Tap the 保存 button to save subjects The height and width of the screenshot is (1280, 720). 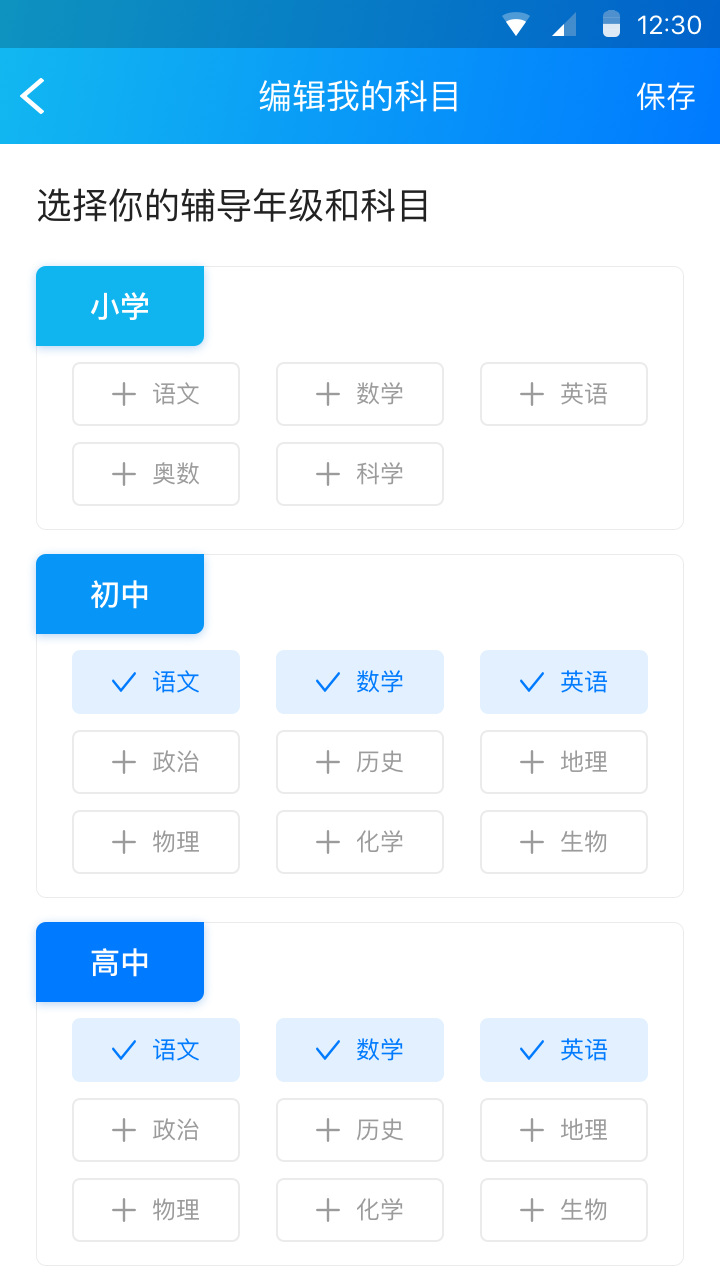[666, 96]
